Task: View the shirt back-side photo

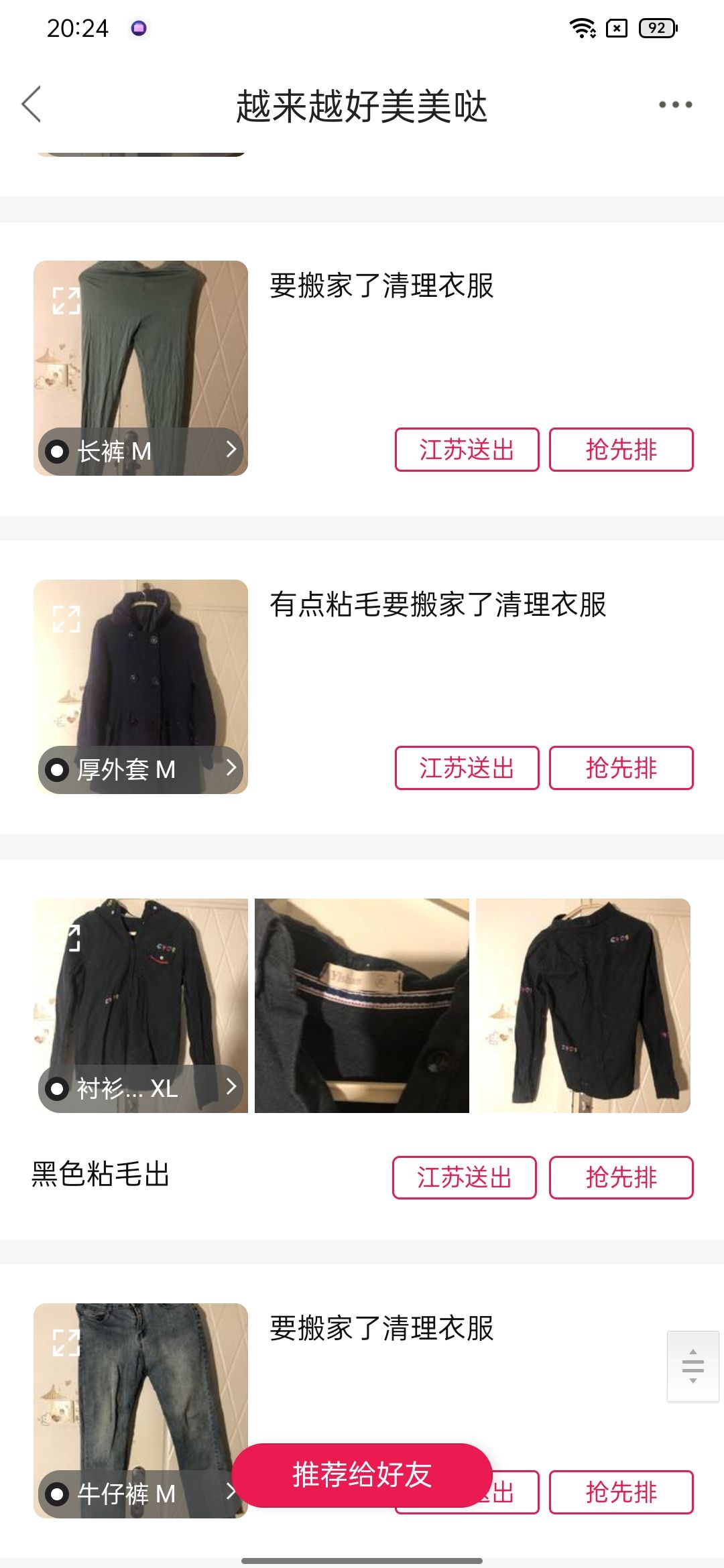Action: coord(583,1006)
